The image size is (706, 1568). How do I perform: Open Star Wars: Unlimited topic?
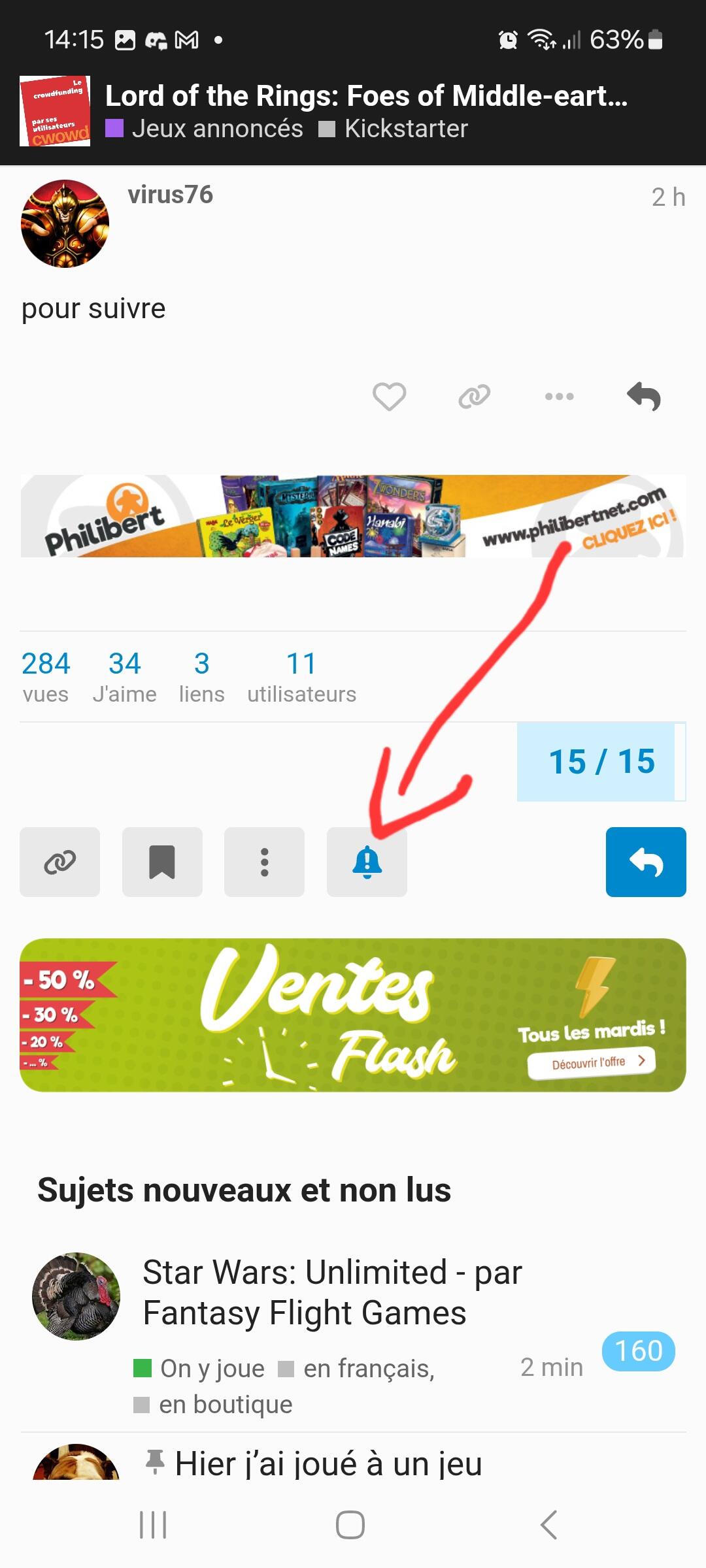point(332,1292)
